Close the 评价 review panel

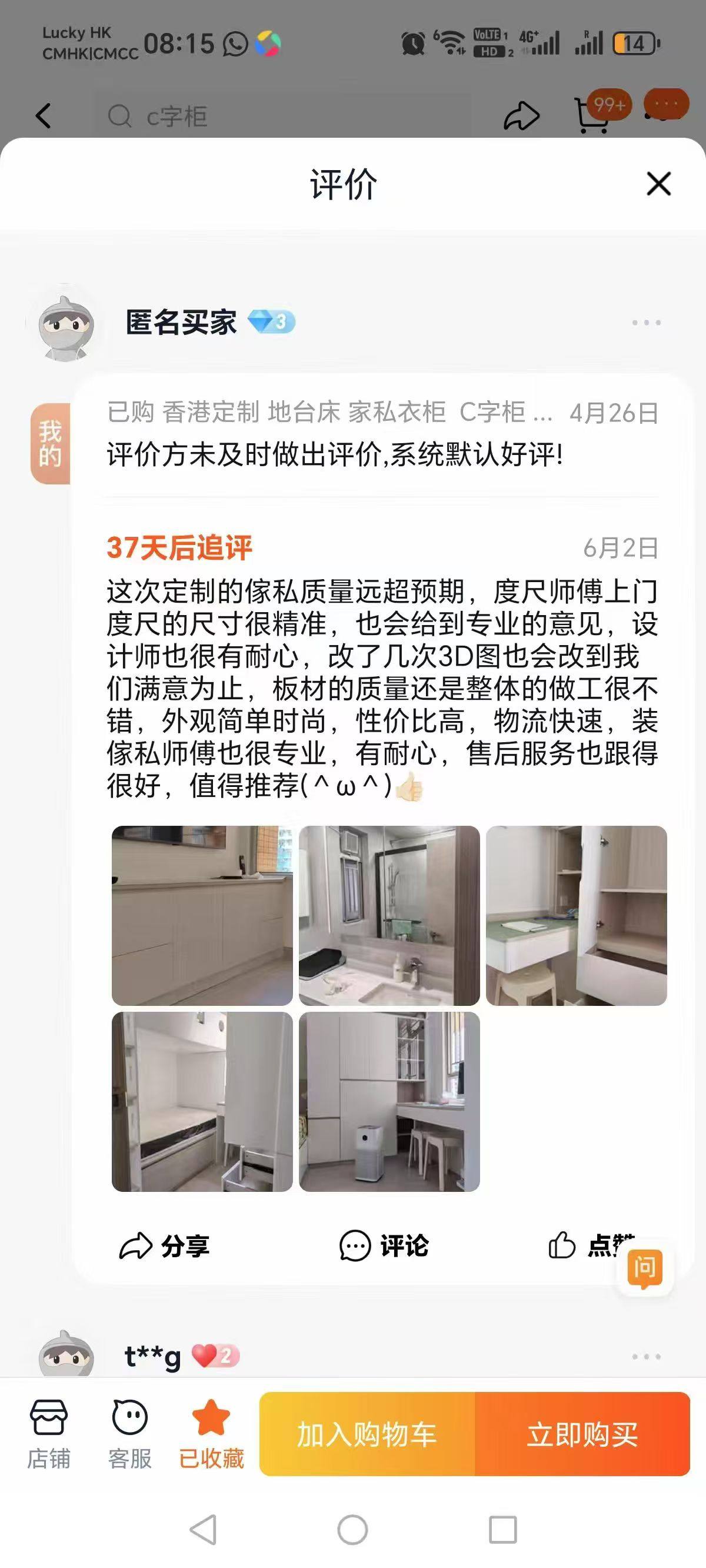[658, 184]
